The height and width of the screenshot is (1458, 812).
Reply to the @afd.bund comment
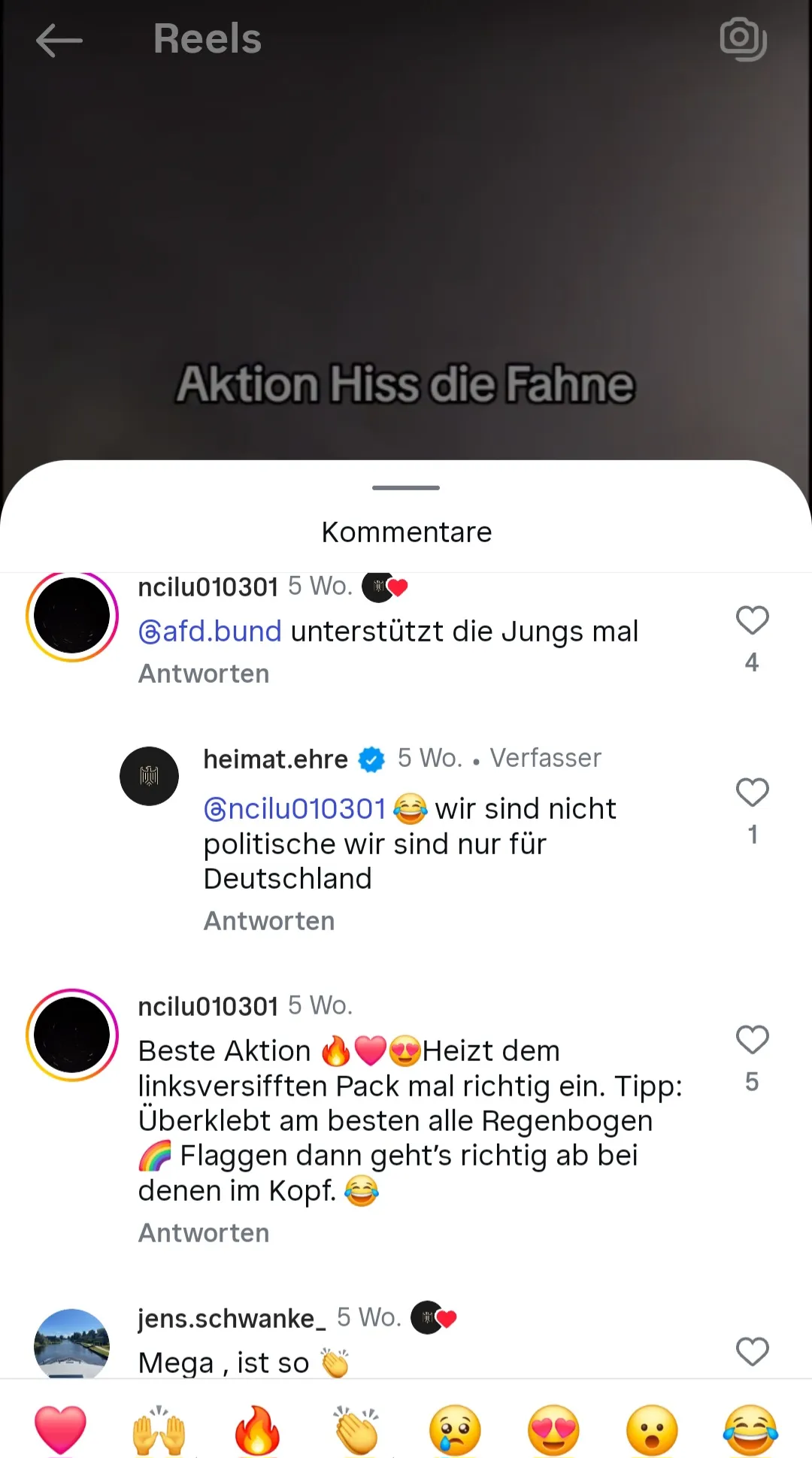click(204, 674)
